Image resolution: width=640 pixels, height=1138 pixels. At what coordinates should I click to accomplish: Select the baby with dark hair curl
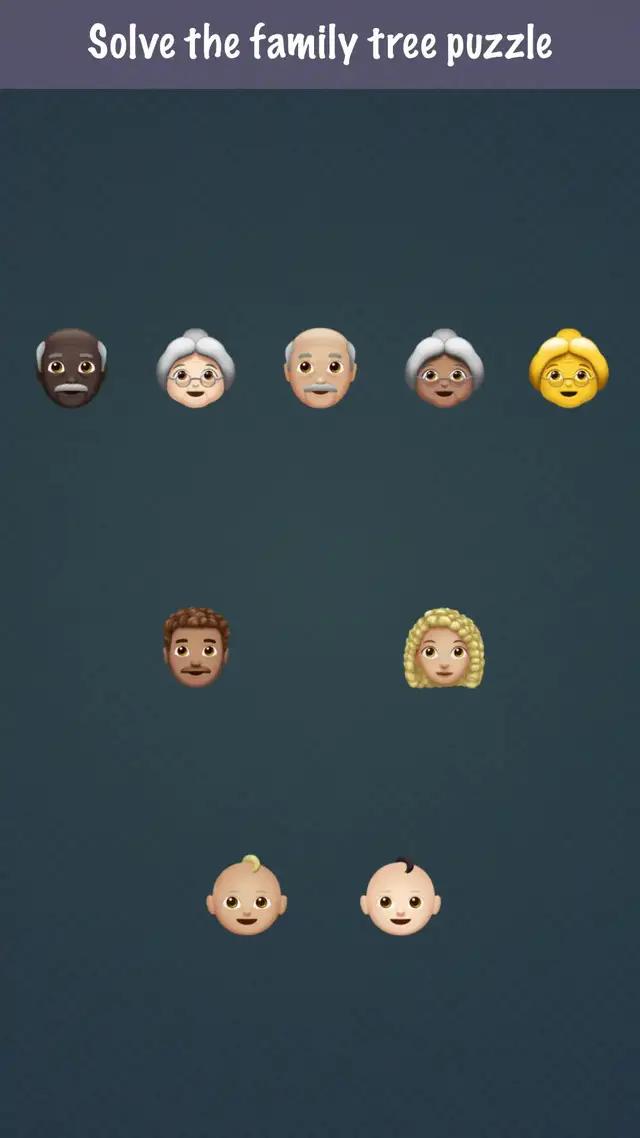(400, 896)
